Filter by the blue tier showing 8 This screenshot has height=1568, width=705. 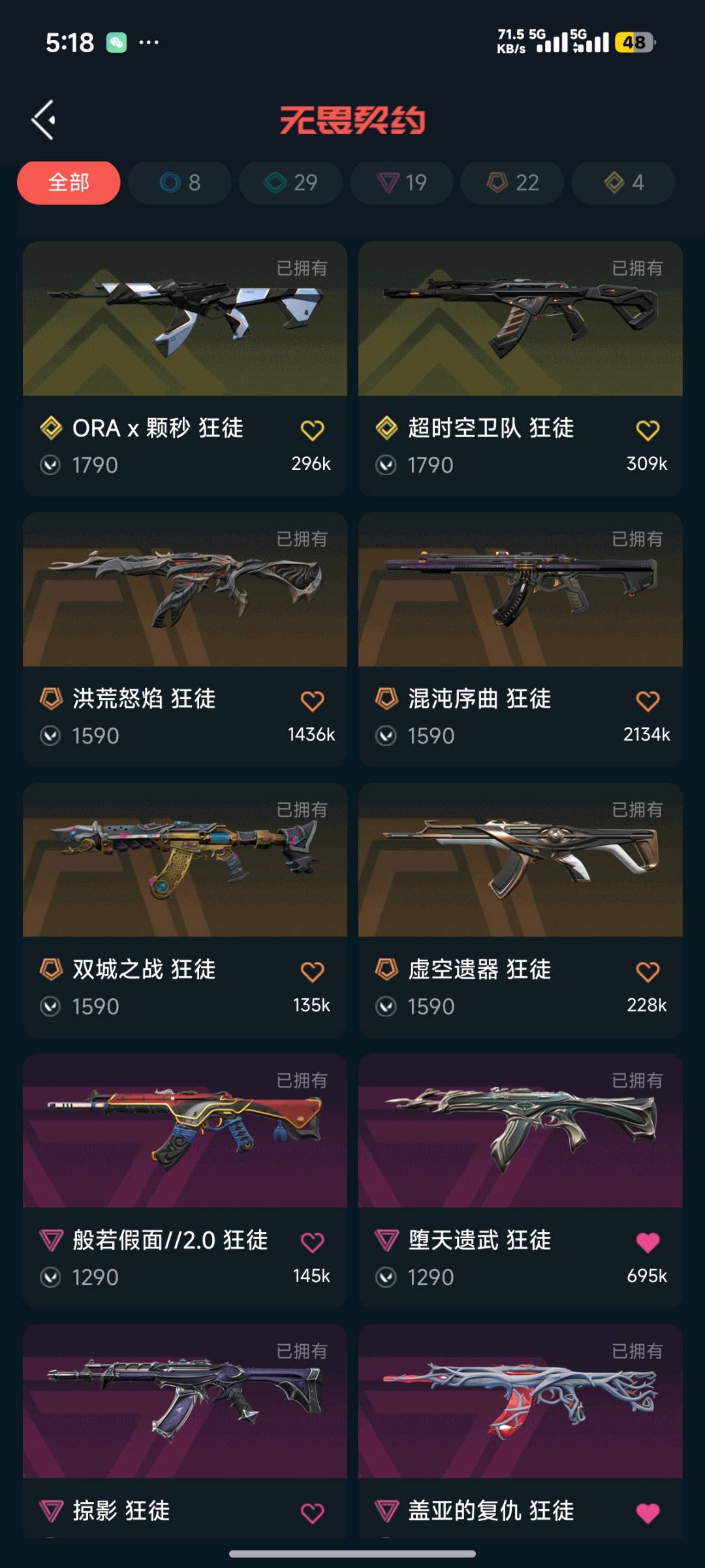coord(180,183)
